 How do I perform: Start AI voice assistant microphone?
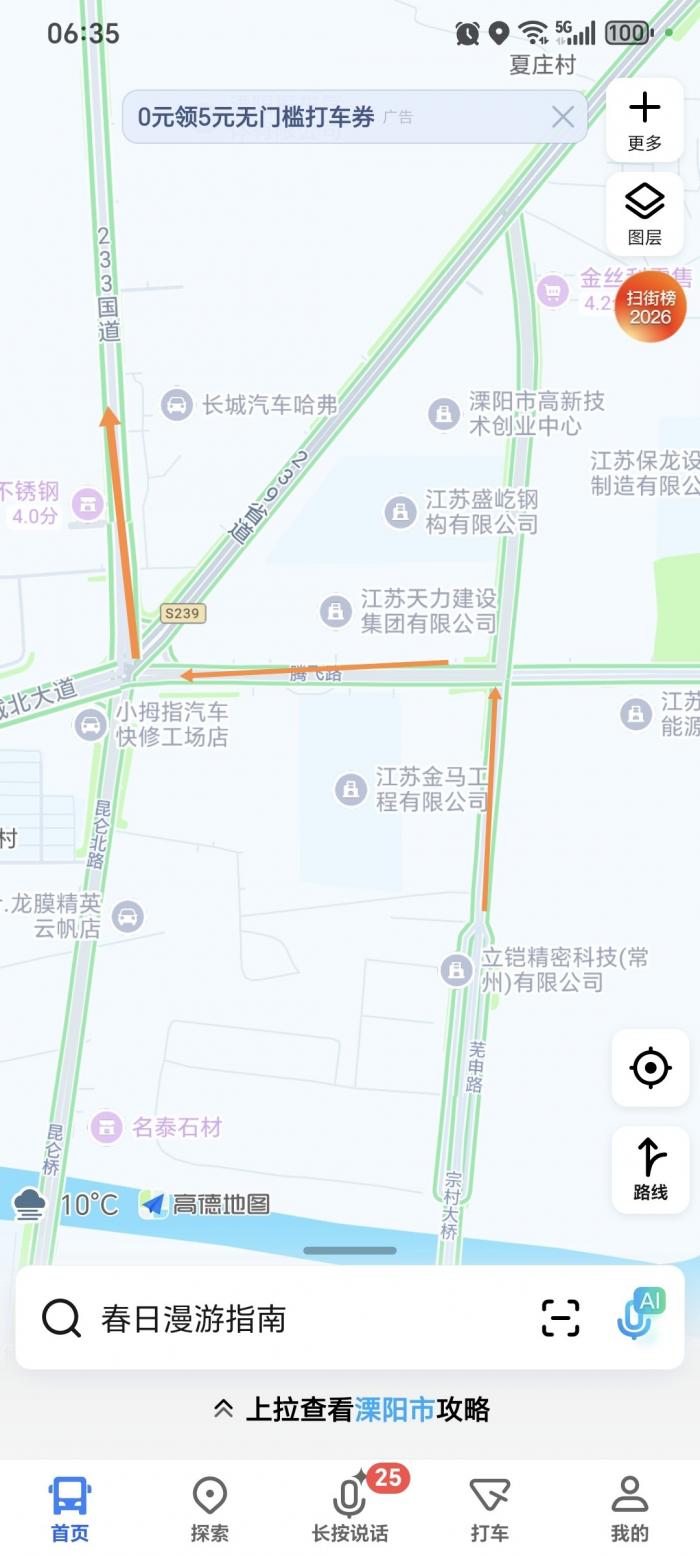(x=637, y=1316)
